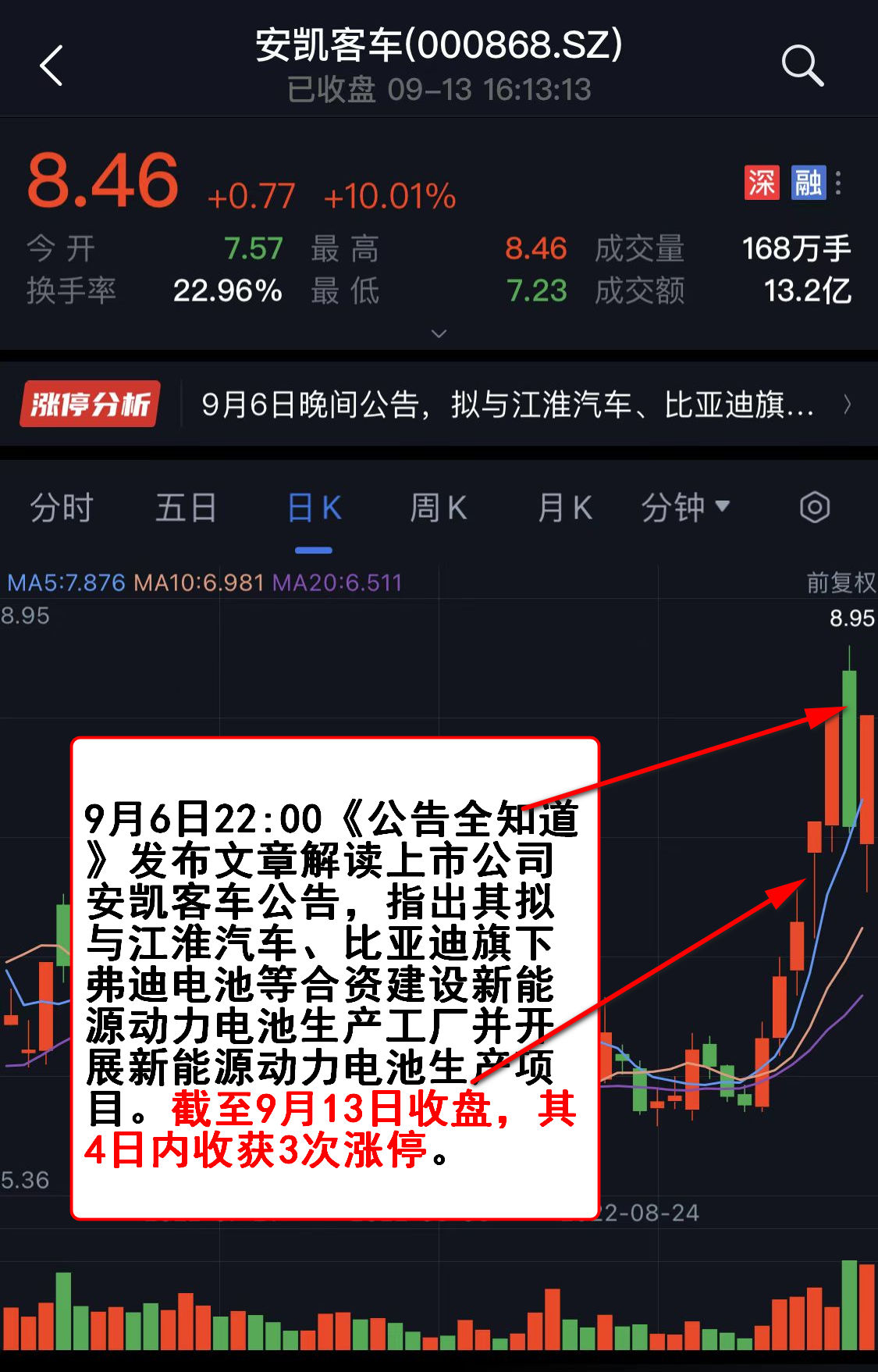Select the 日K chart tab
878x1372 pixels.
314,508
